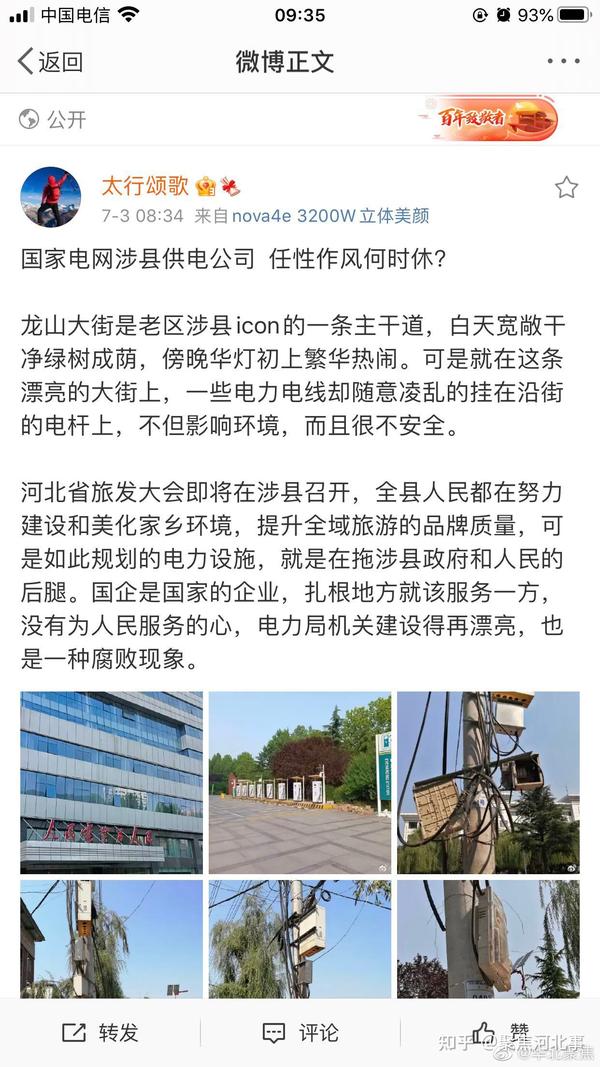This screenshot has width=600, height=1067.
Task: Open 评论 to comment
Action: click(300, 1032)
